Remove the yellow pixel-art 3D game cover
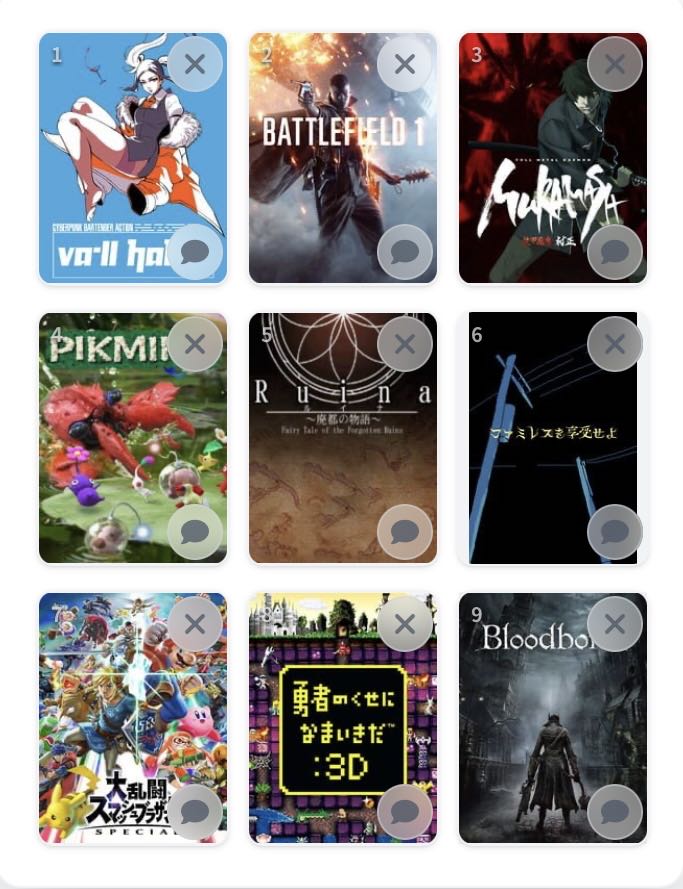This screenshot has width=683, height=889. pos(405,624)
